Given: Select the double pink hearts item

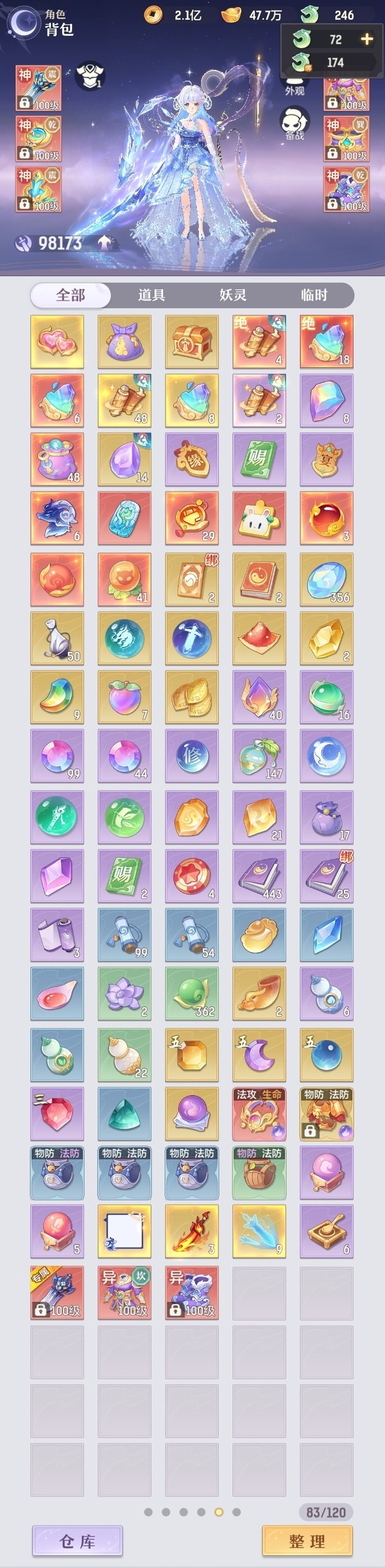Looking at the screenshot, I should tap(57, 341).
